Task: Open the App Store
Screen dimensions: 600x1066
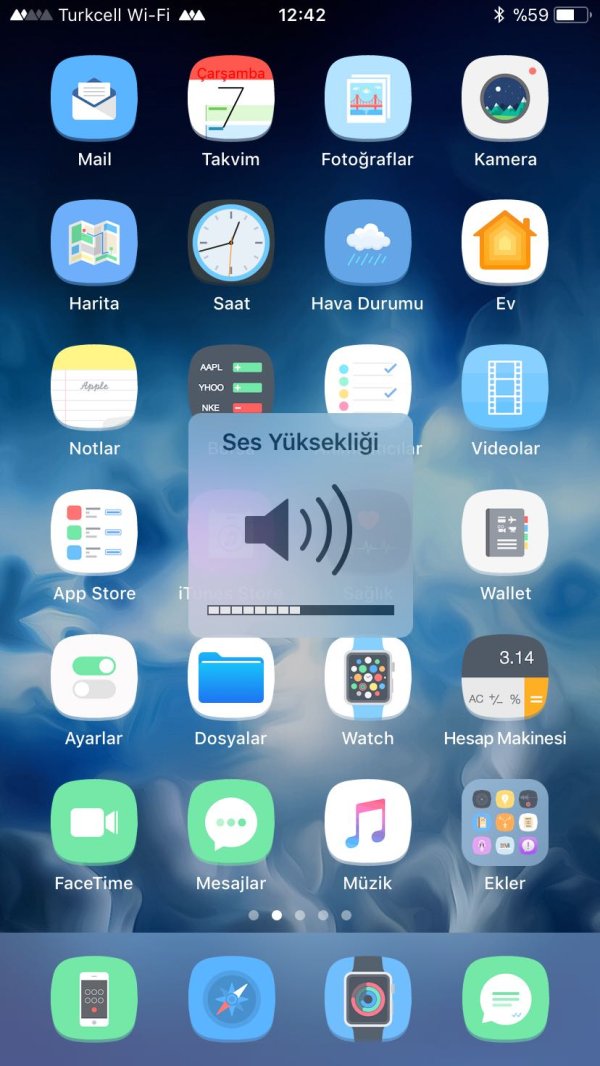Action: (x=94, y=533)
